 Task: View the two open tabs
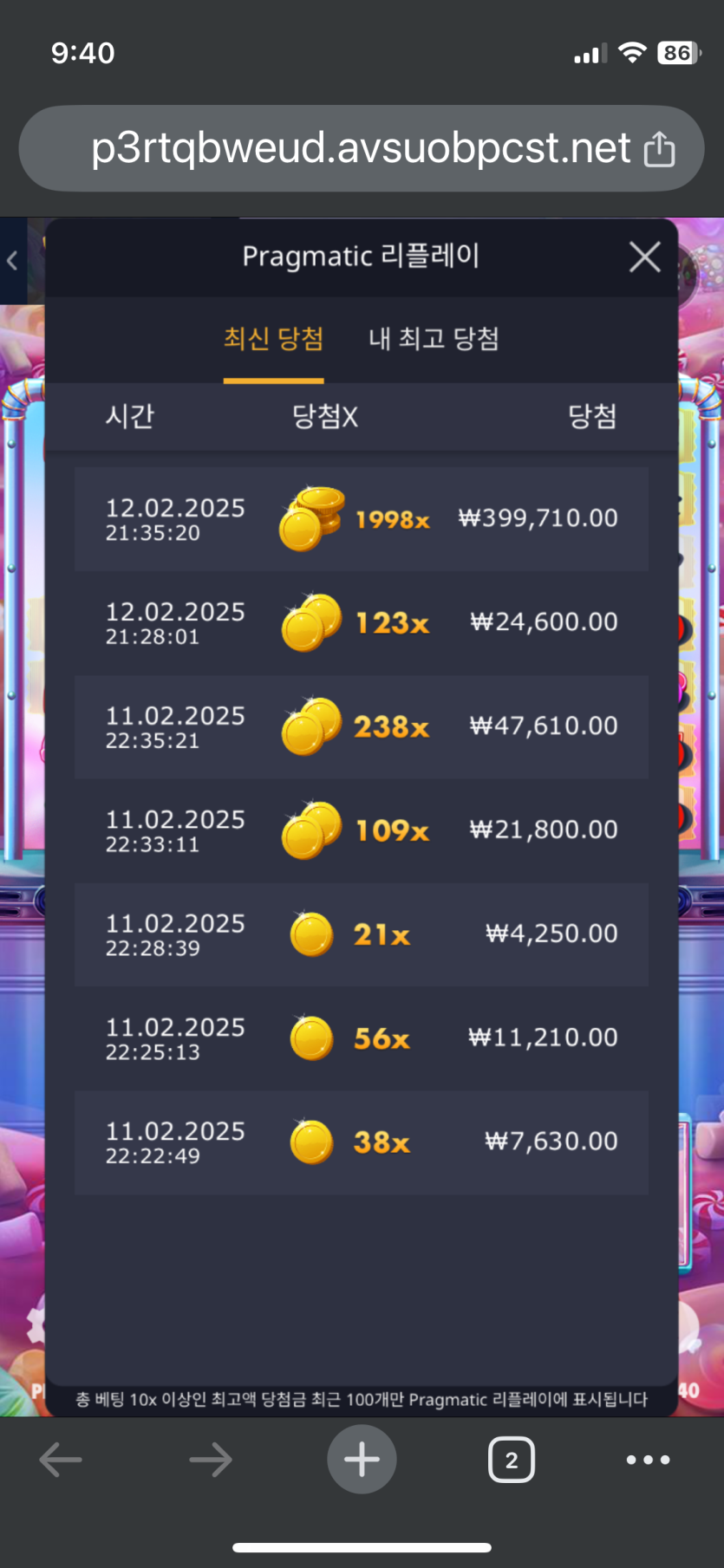pyautogui.click(x=512, y=1460)
